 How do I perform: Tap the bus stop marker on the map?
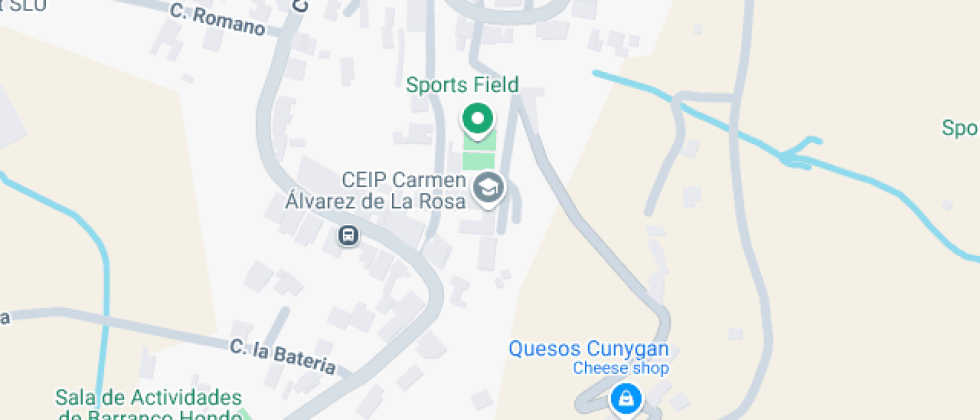click(348, 236)
